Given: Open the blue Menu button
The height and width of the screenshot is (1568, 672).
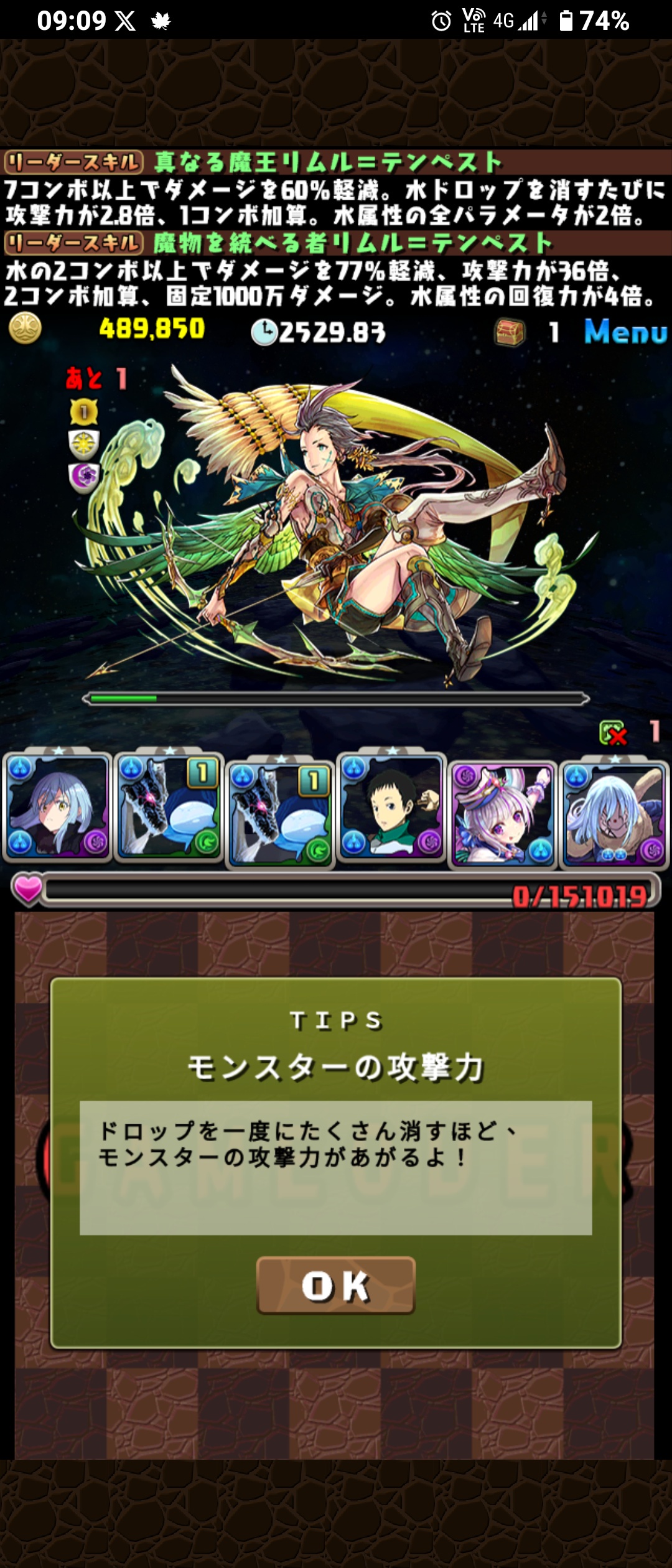Looking at the screenshot, I should click(625, 332).
